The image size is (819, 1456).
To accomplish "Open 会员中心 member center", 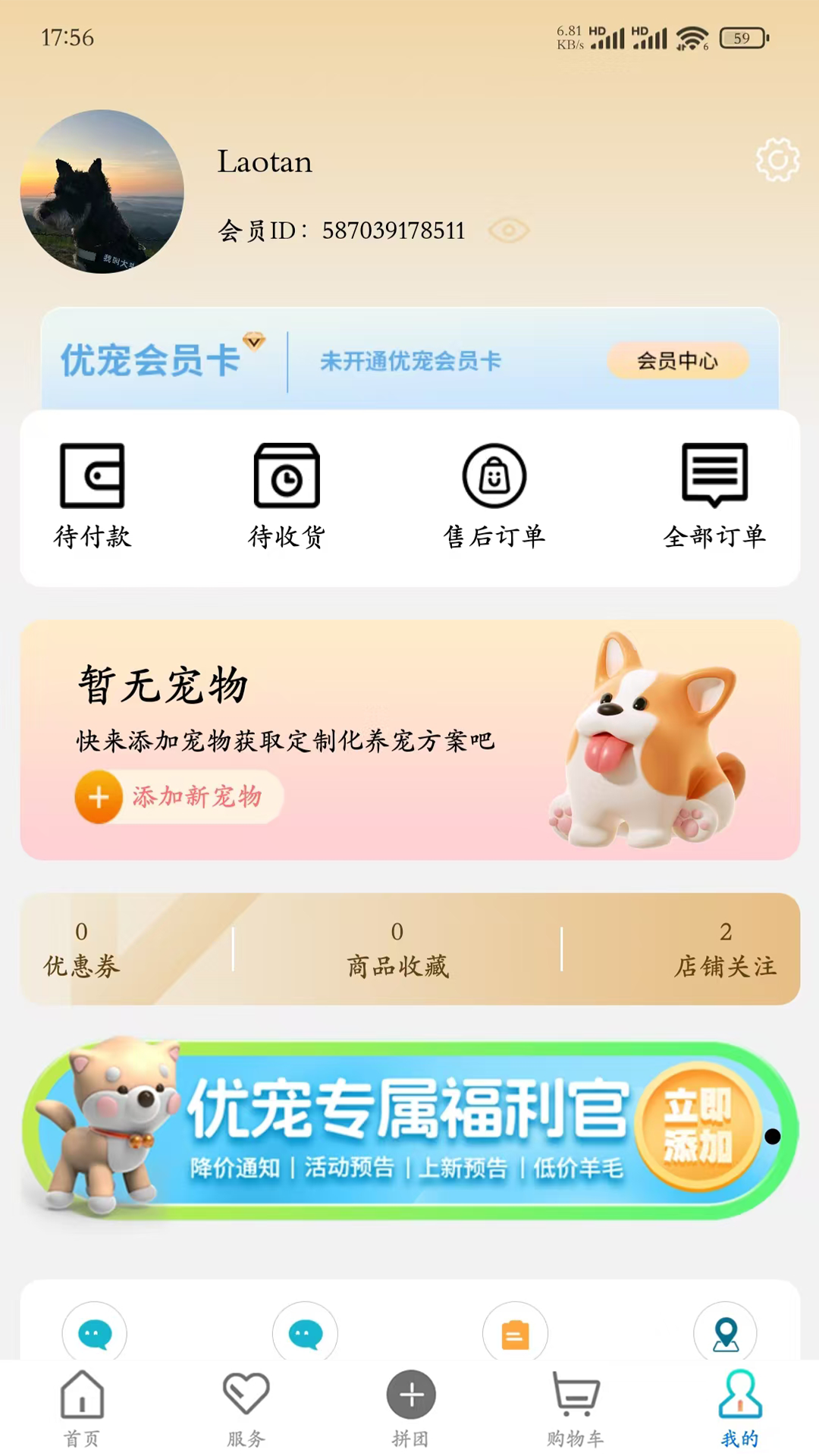I will 677,361.
